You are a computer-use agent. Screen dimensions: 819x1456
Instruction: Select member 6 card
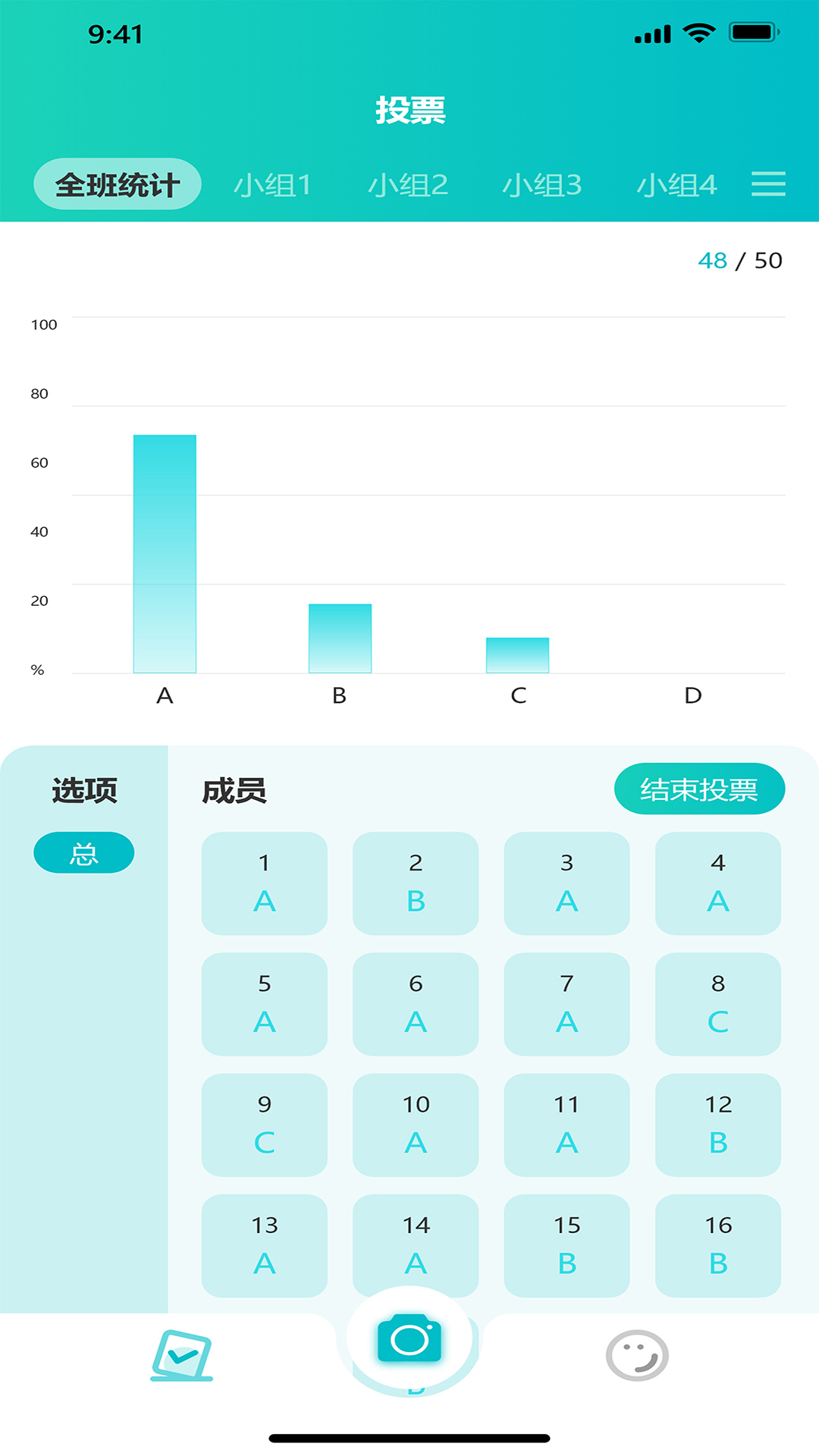(x=416, y=1003)
